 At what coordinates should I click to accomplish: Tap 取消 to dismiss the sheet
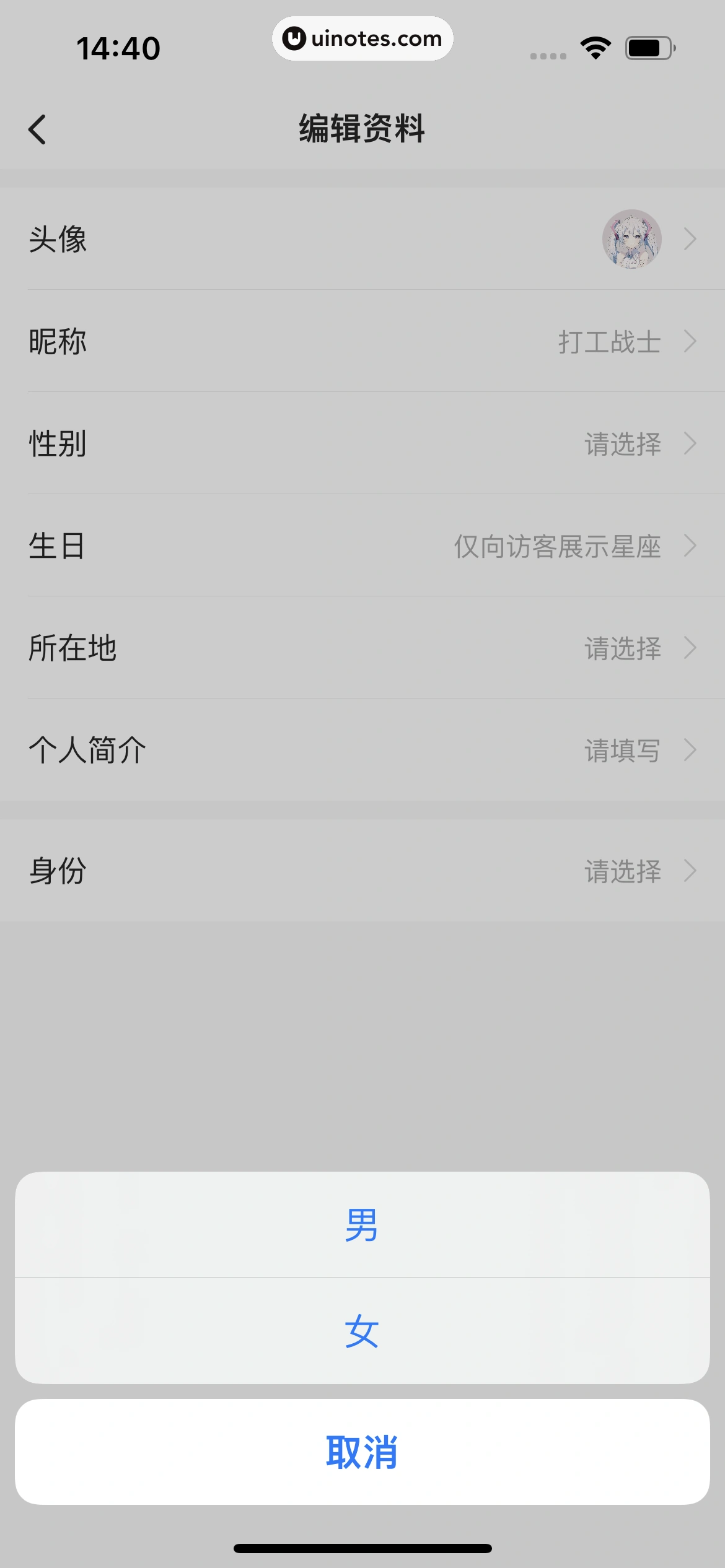click(362, 1453)
